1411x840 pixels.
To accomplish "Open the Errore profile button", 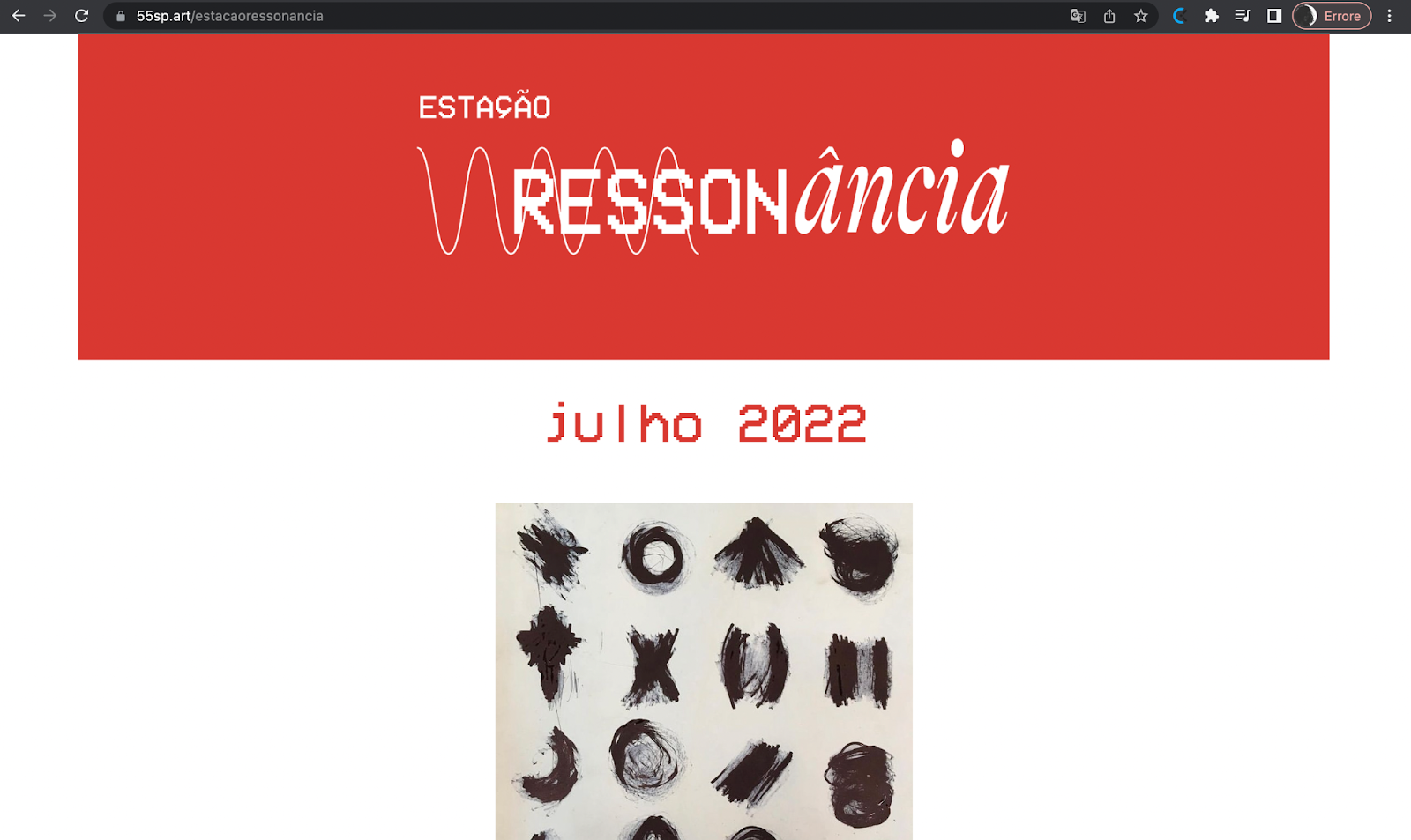I will coord(1332,16).
